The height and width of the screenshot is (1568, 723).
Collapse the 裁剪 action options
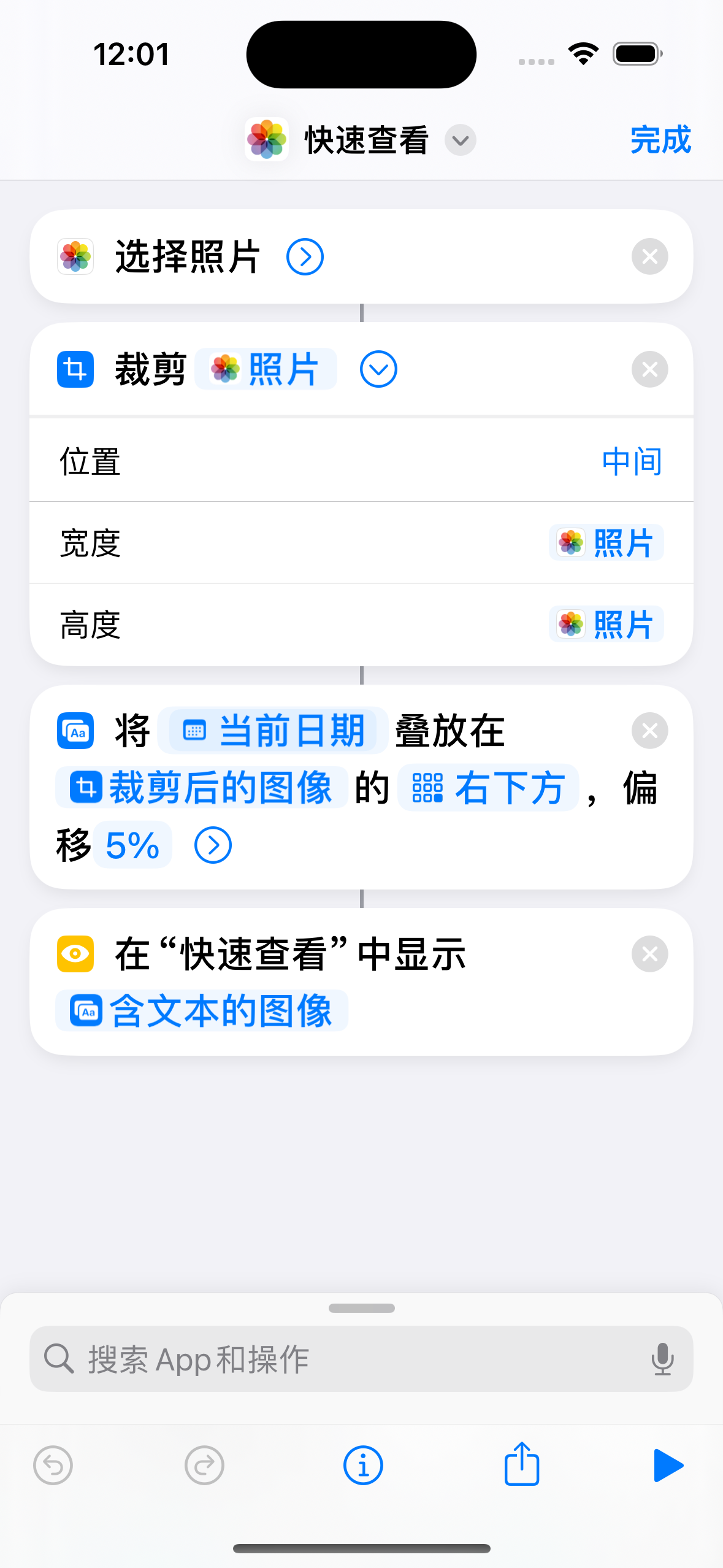tap(378, 369)
